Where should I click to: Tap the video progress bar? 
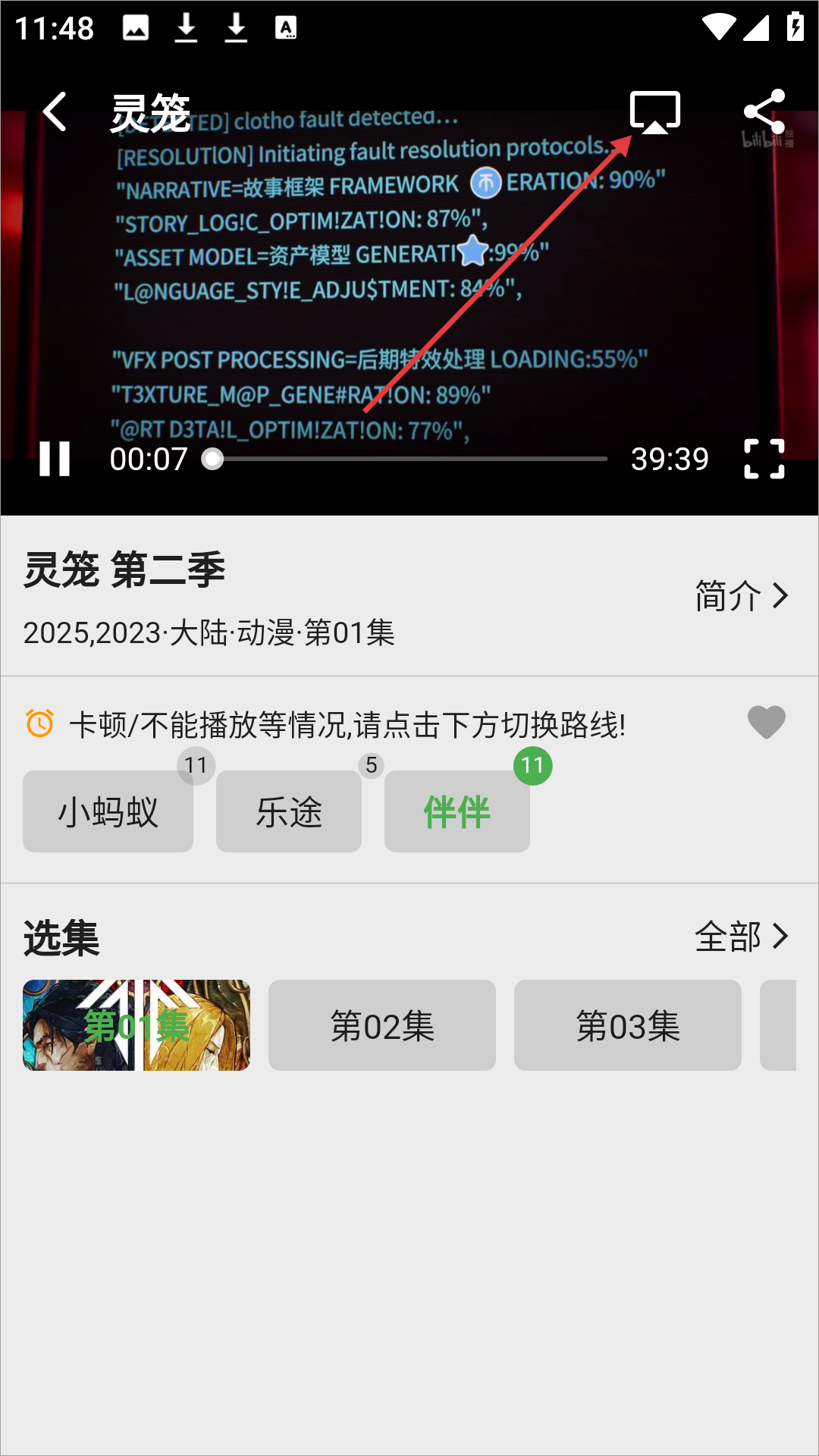[x=409, y=459]
